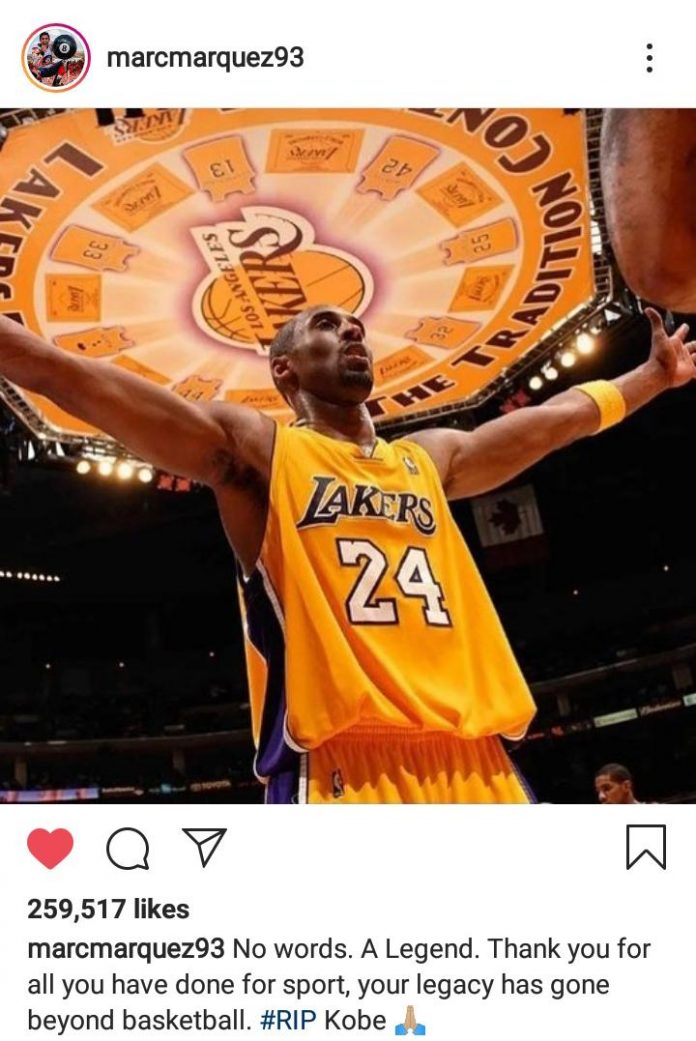Open comments with the speech bubble icon
696x1041 pixels.
click(127, 849)
